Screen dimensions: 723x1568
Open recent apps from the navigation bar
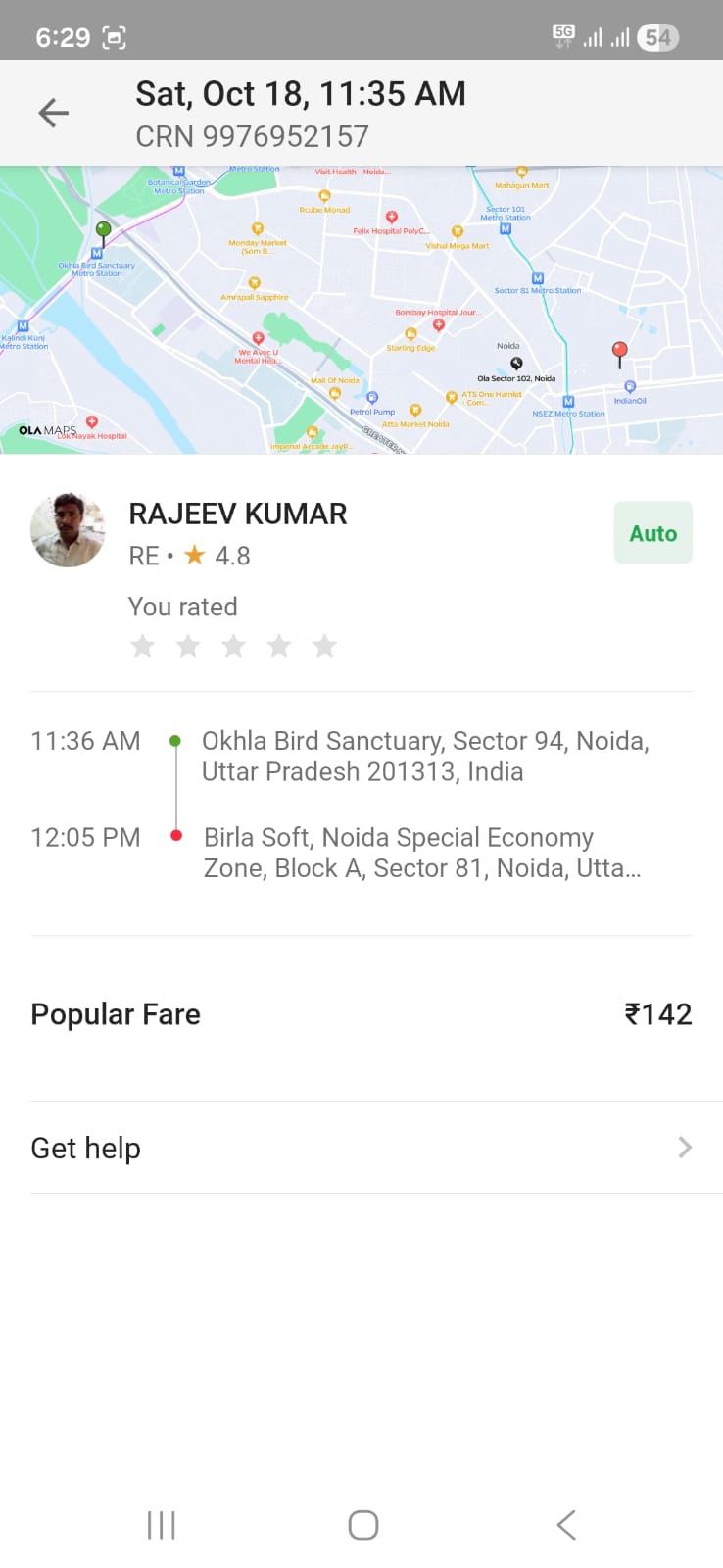click(x=161, y=1525)
